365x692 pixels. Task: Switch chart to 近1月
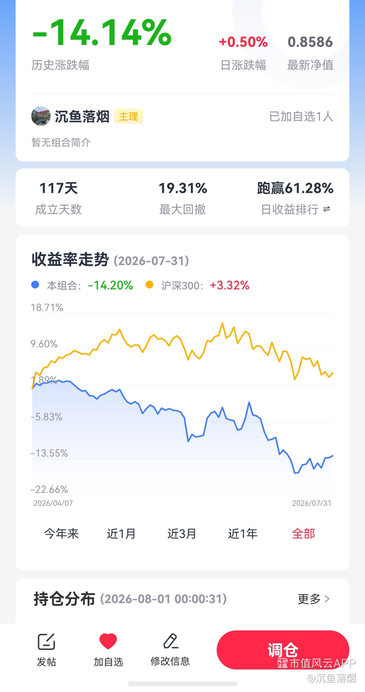121,534
